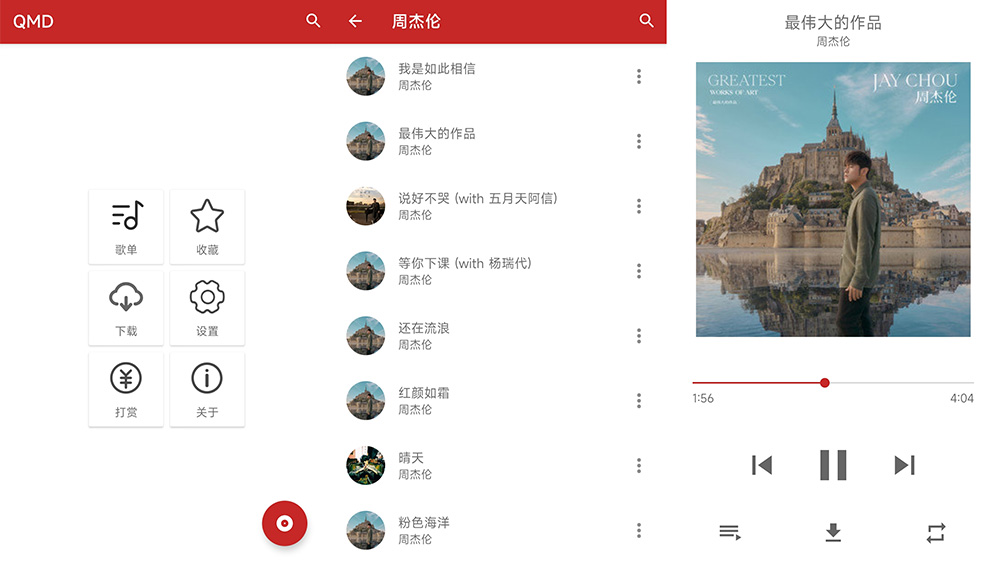Screen dimensions: 1000x572
Task: Open the 关于 about tile
Action: (207, 388)
